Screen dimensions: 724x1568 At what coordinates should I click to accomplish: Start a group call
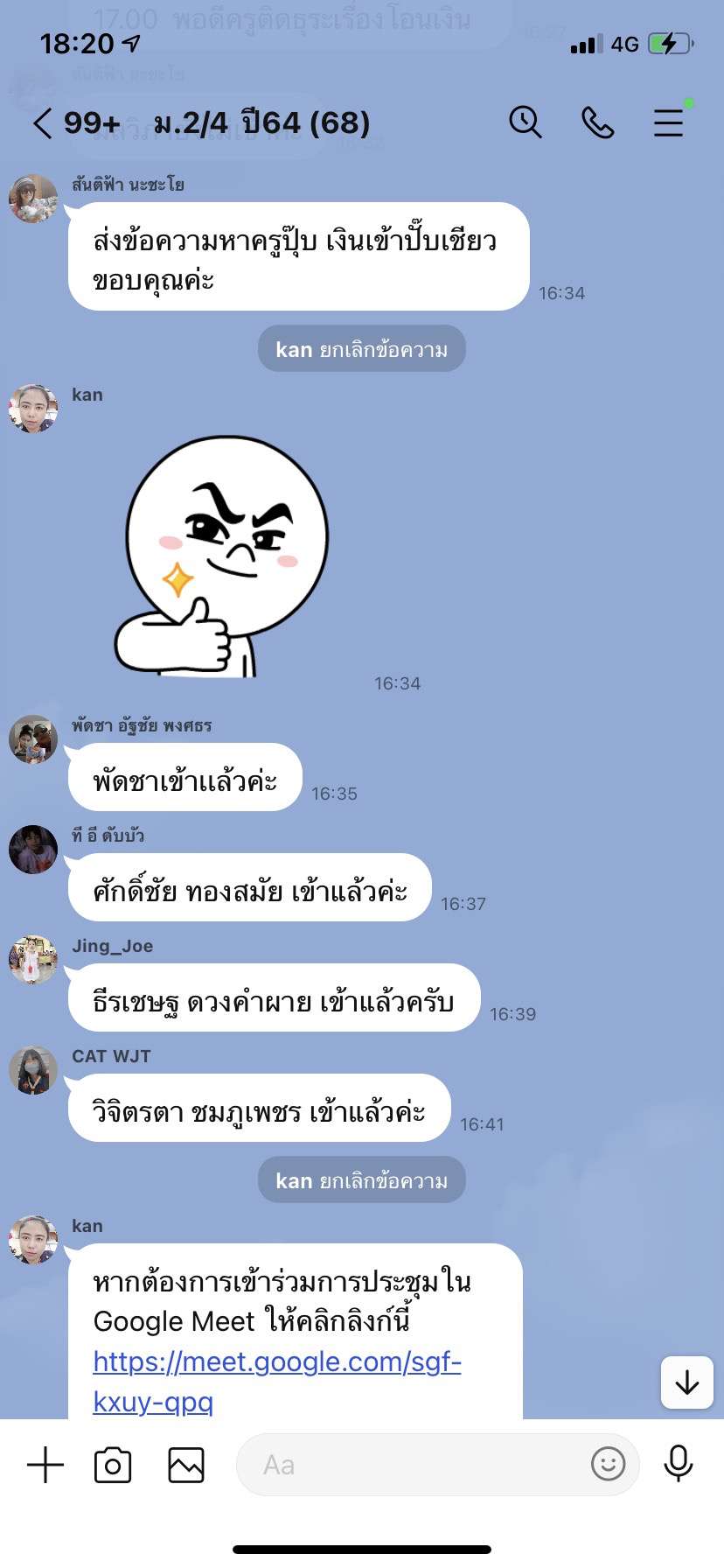(x=598, y=122)
